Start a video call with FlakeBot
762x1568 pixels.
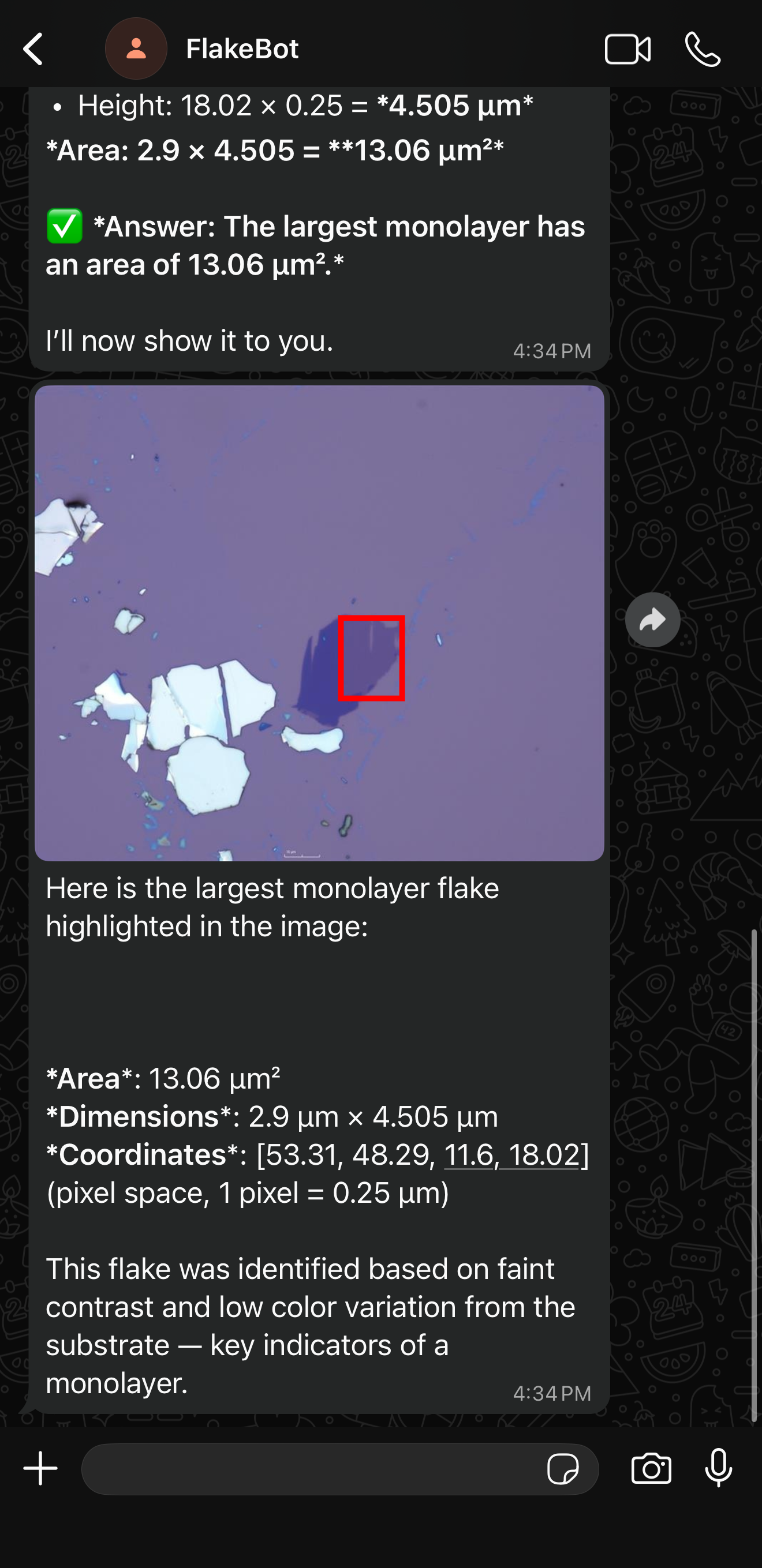[x=627, y=49]
